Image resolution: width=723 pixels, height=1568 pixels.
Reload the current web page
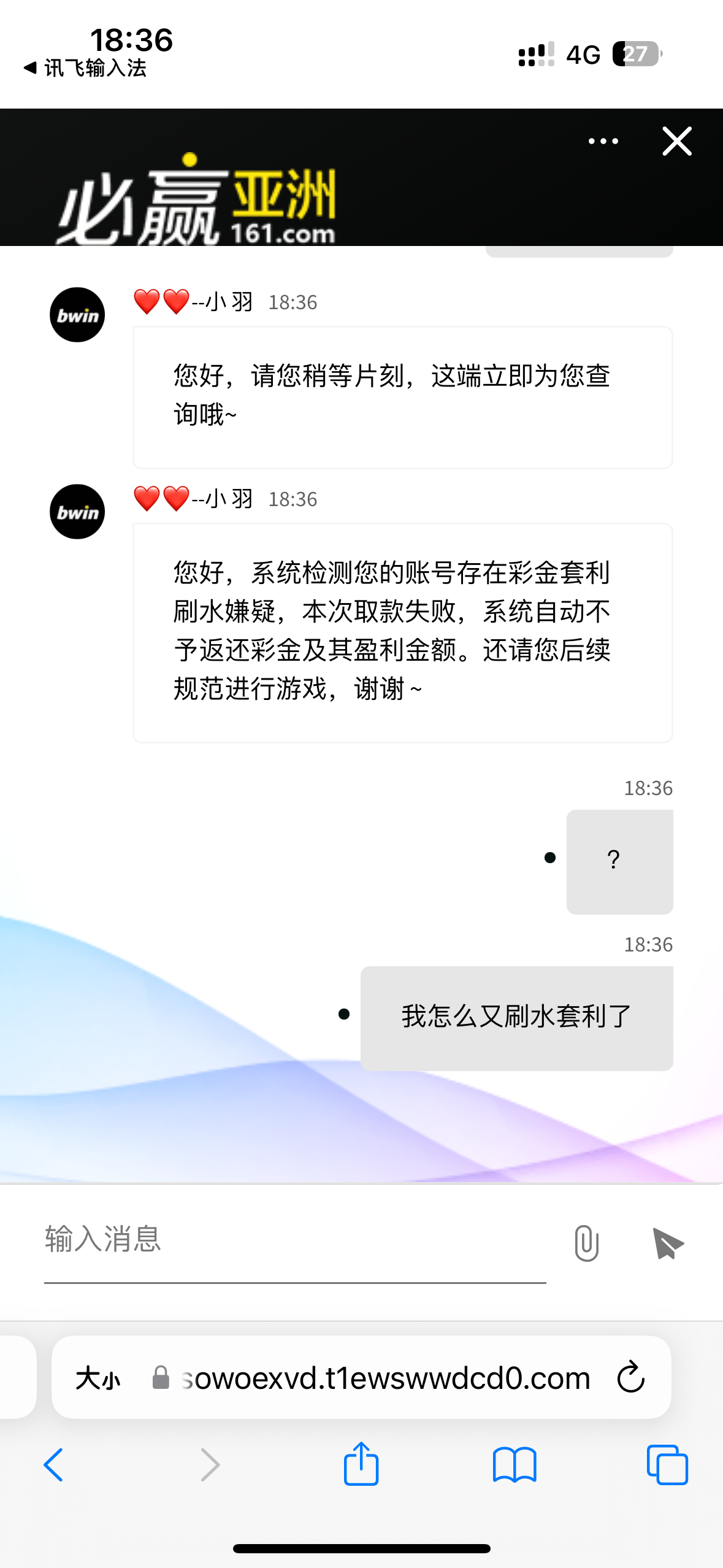click(631, 1378)
